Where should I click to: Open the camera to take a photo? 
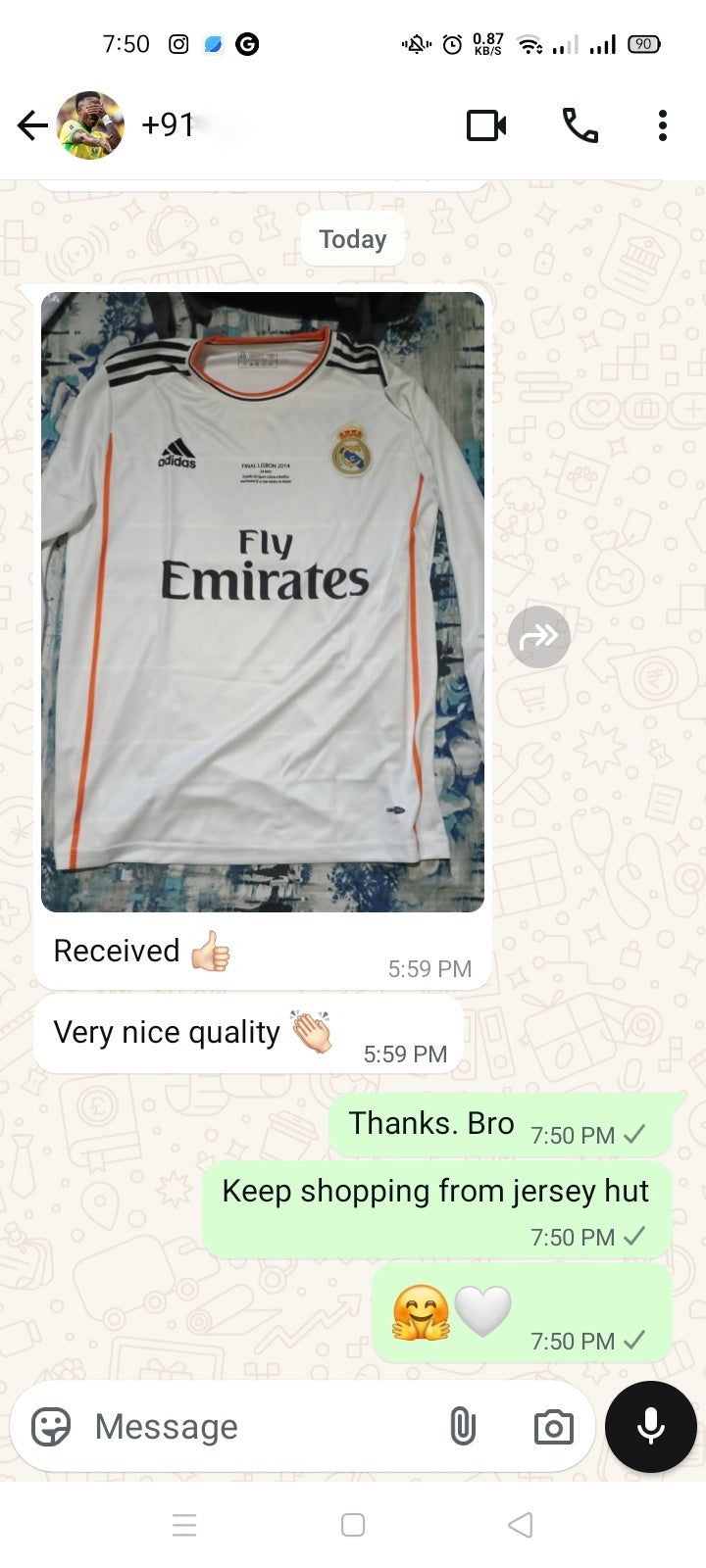pyautogui.click(x=554, y=1427)
